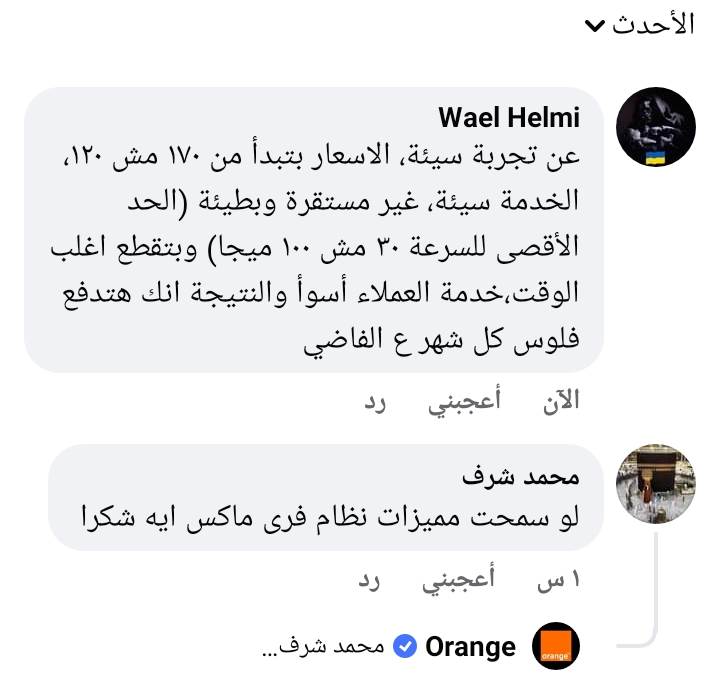
Task: Reply to محمد شرف's comment
Action: [374, 580]
